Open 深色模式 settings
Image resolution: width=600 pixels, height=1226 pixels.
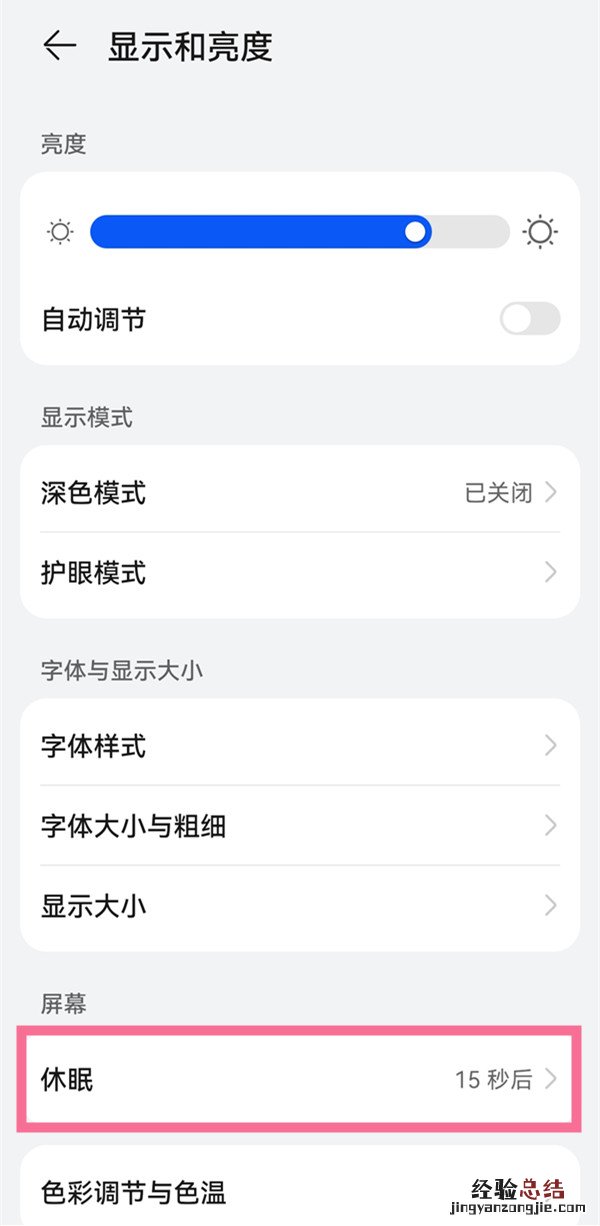[x=299, y=492]
